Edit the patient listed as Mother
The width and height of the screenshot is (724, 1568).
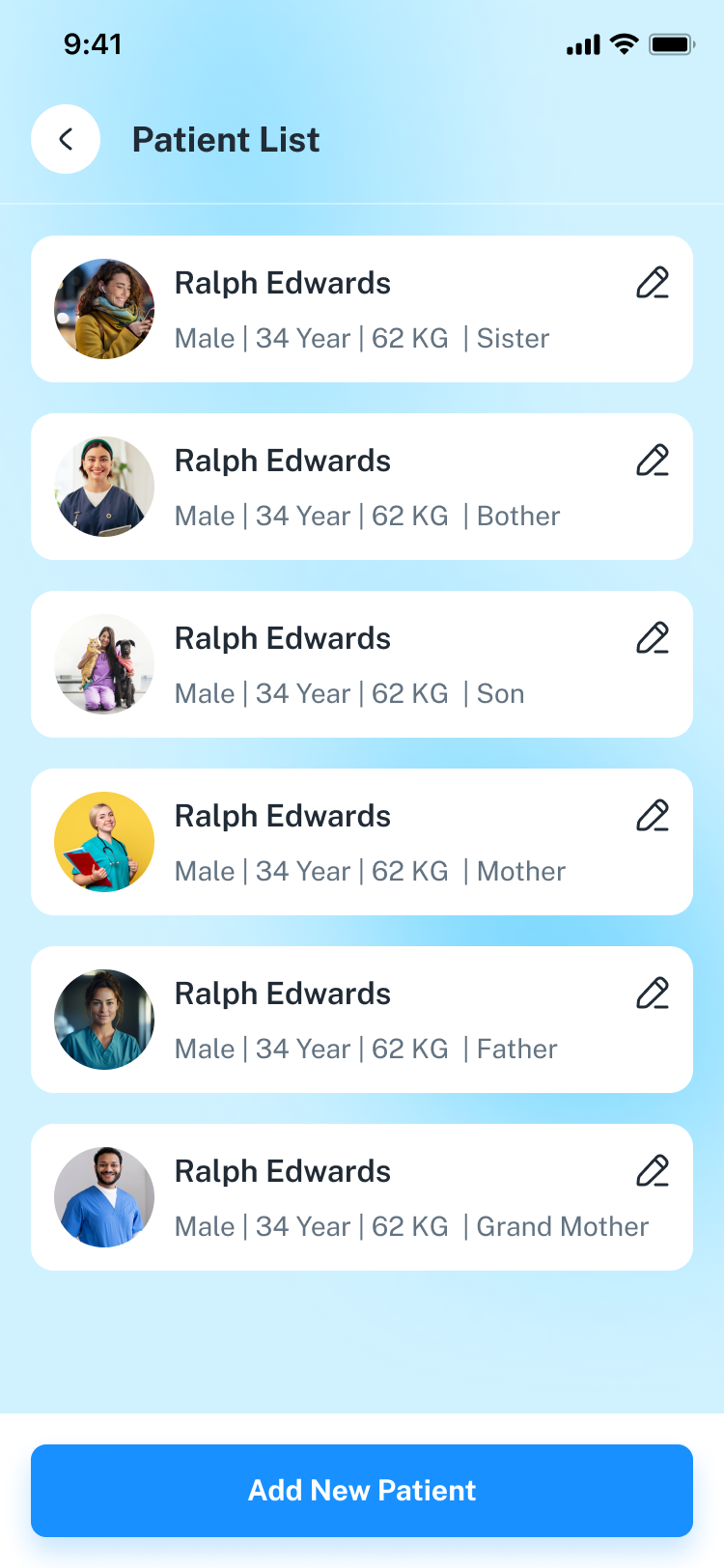coord(653,816)
